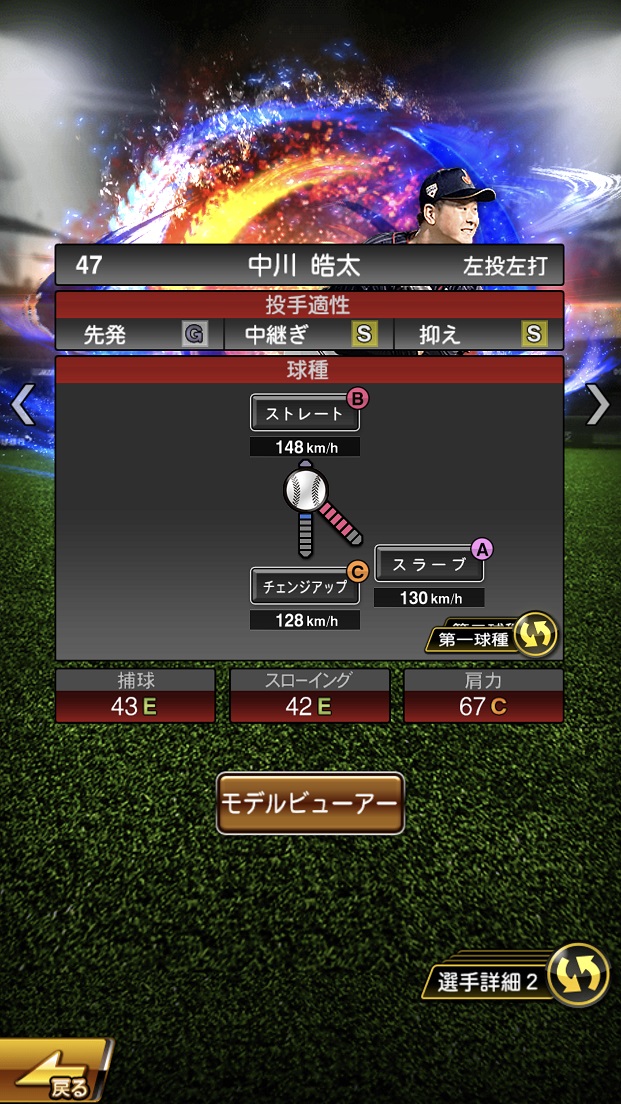Switch pitch type view via 第一球種 button
621x1104 pixels.
[493, 638]
